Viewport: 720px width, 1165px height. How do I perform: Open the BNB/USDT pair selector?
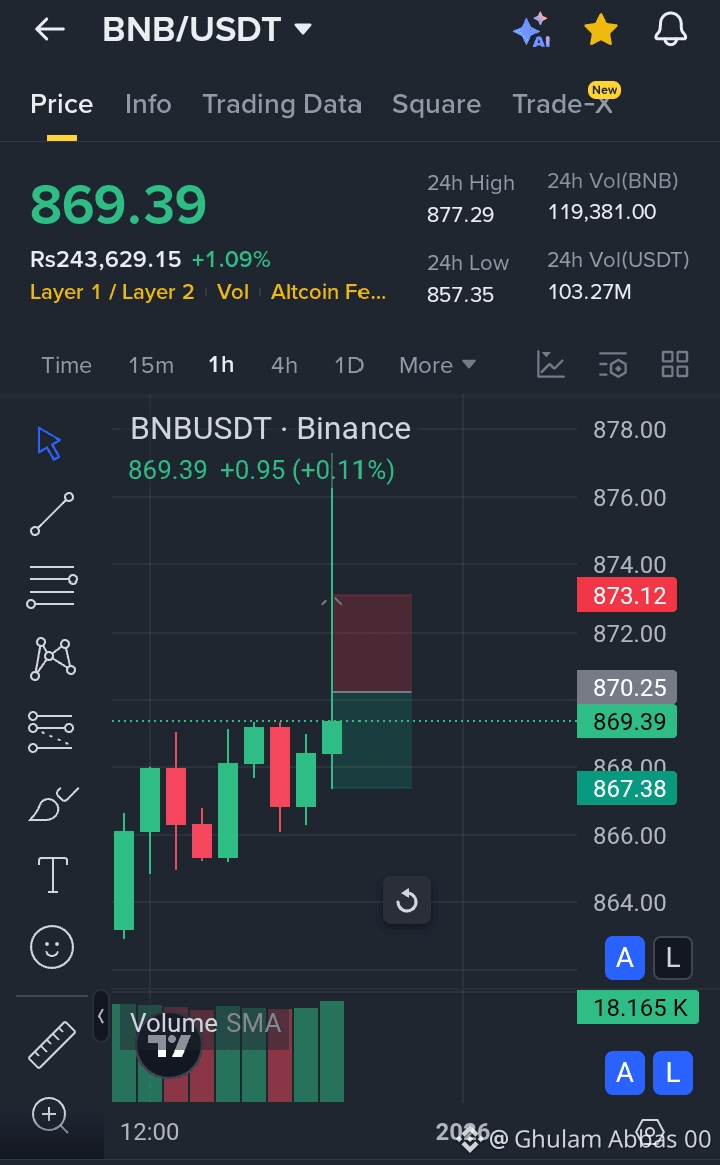[x=207, y=30]
